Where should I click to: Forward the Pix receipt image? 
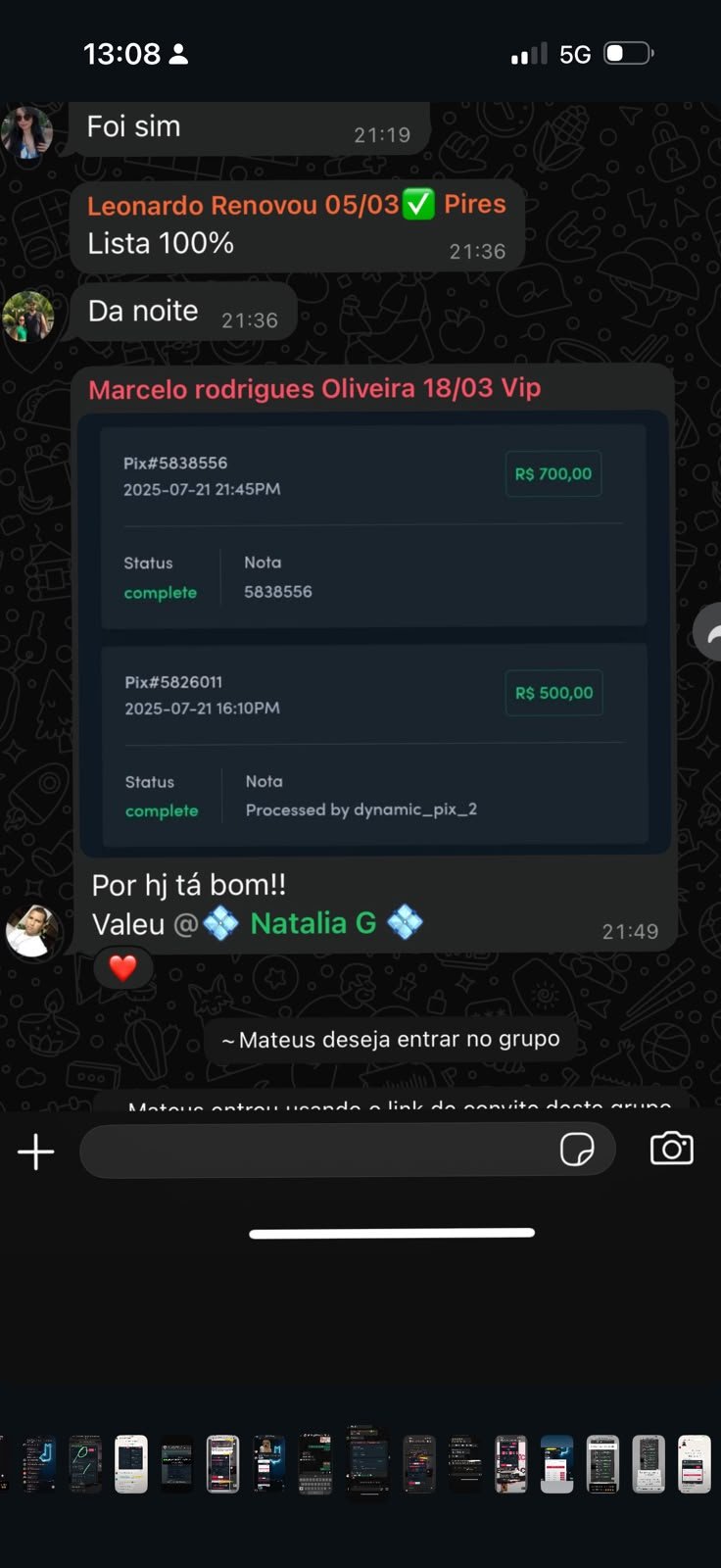[x=708, y=633]
